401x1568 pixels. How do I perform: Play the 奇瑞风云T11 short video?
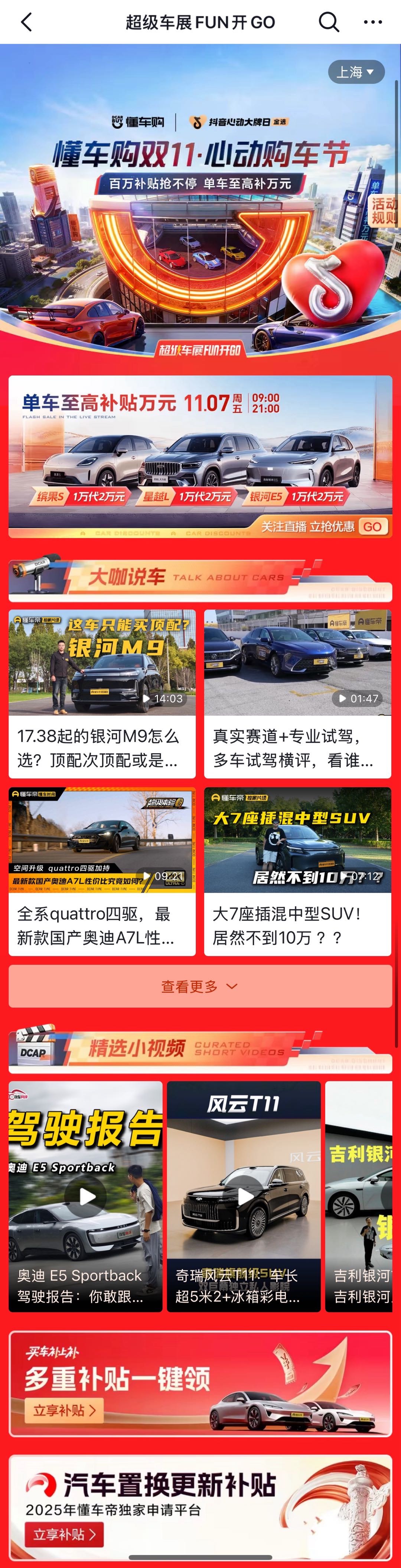(x=244, y=1196)
